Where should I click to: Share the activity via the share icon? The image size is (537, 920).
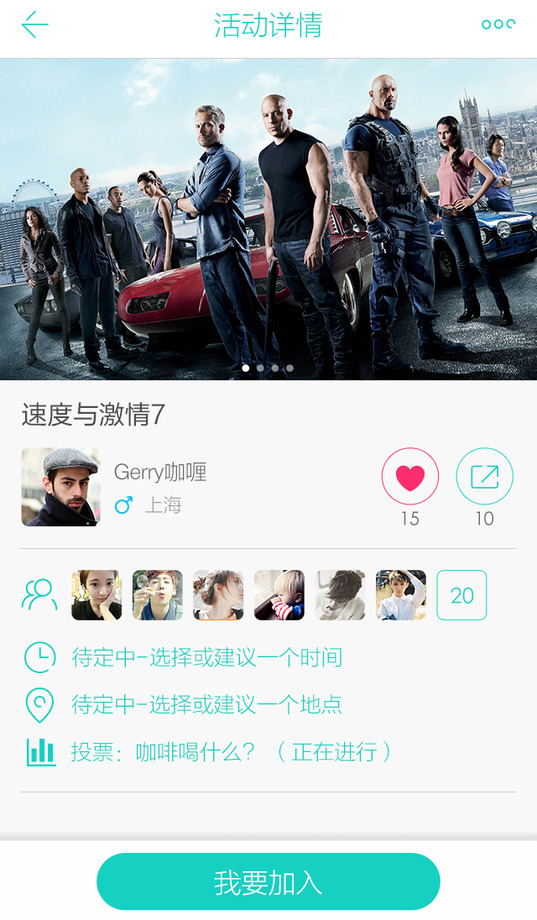[485, 476]
